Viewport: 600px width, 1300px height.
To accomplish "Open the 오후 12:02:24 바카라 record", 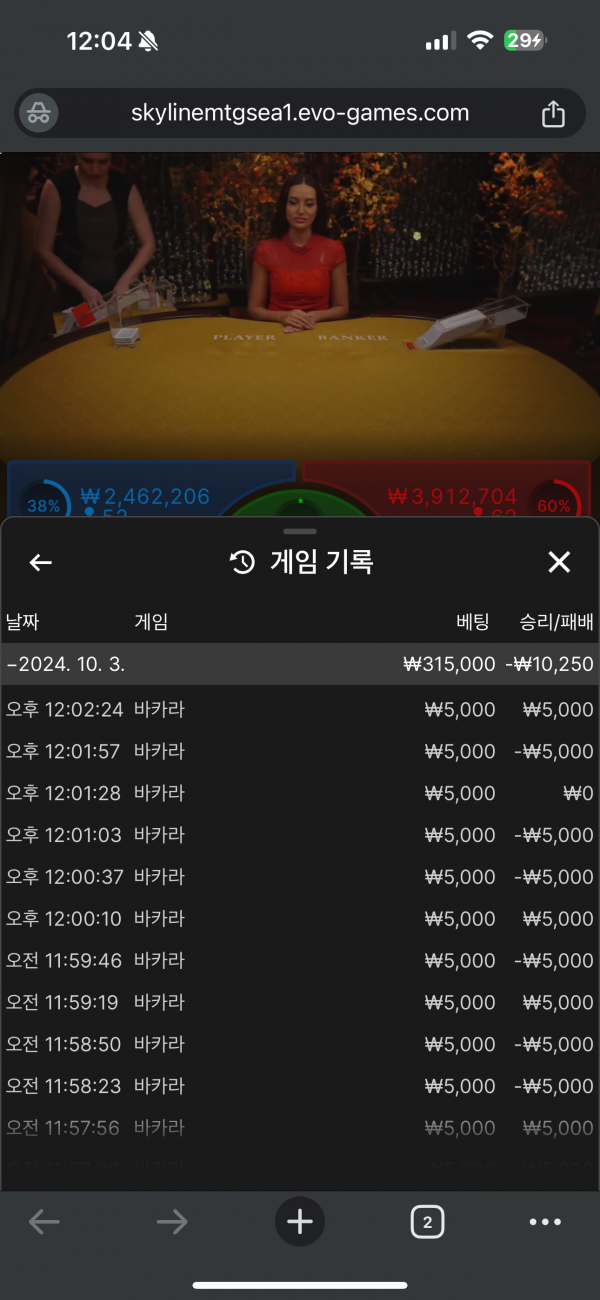I will coord(300,710).
